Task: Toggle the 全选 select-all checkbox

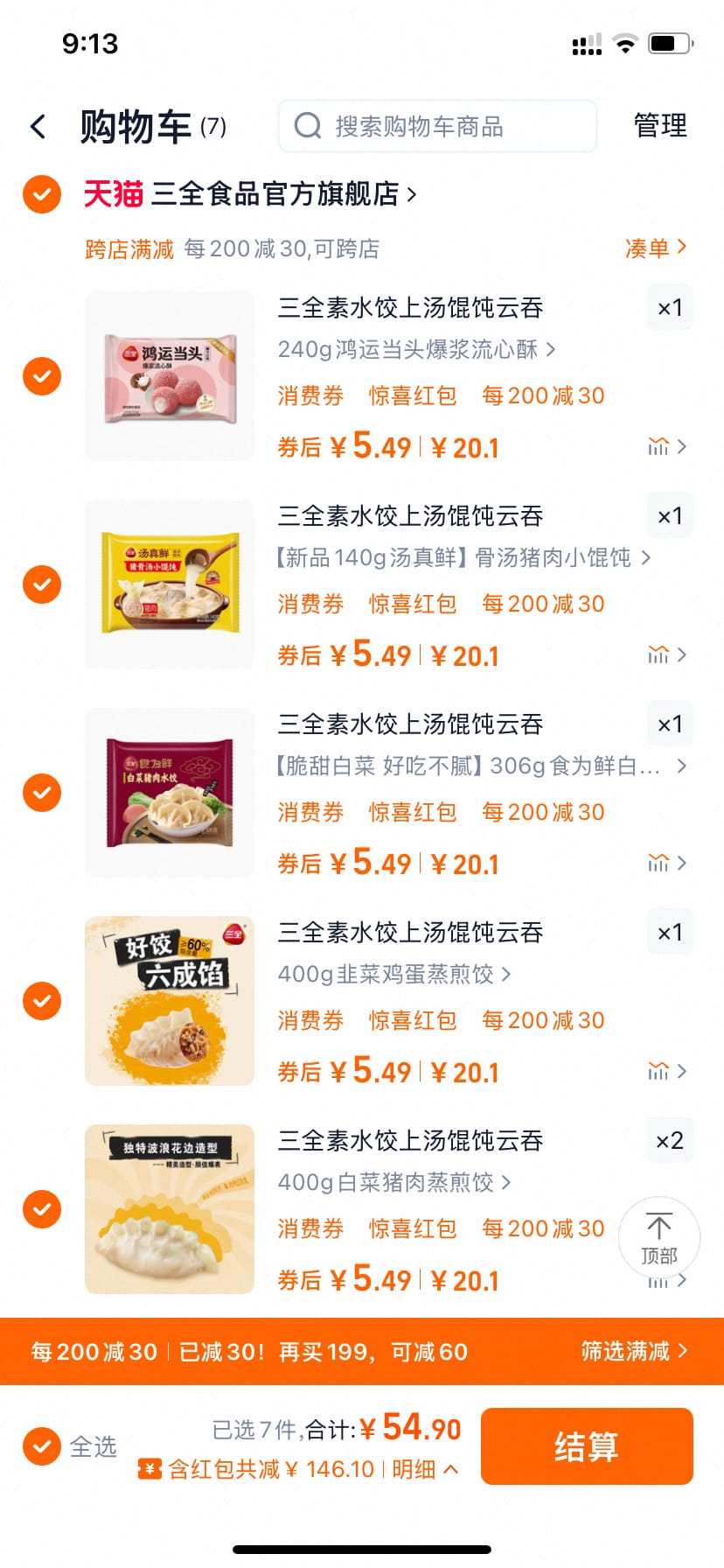Action: (x=41, y=1446)
